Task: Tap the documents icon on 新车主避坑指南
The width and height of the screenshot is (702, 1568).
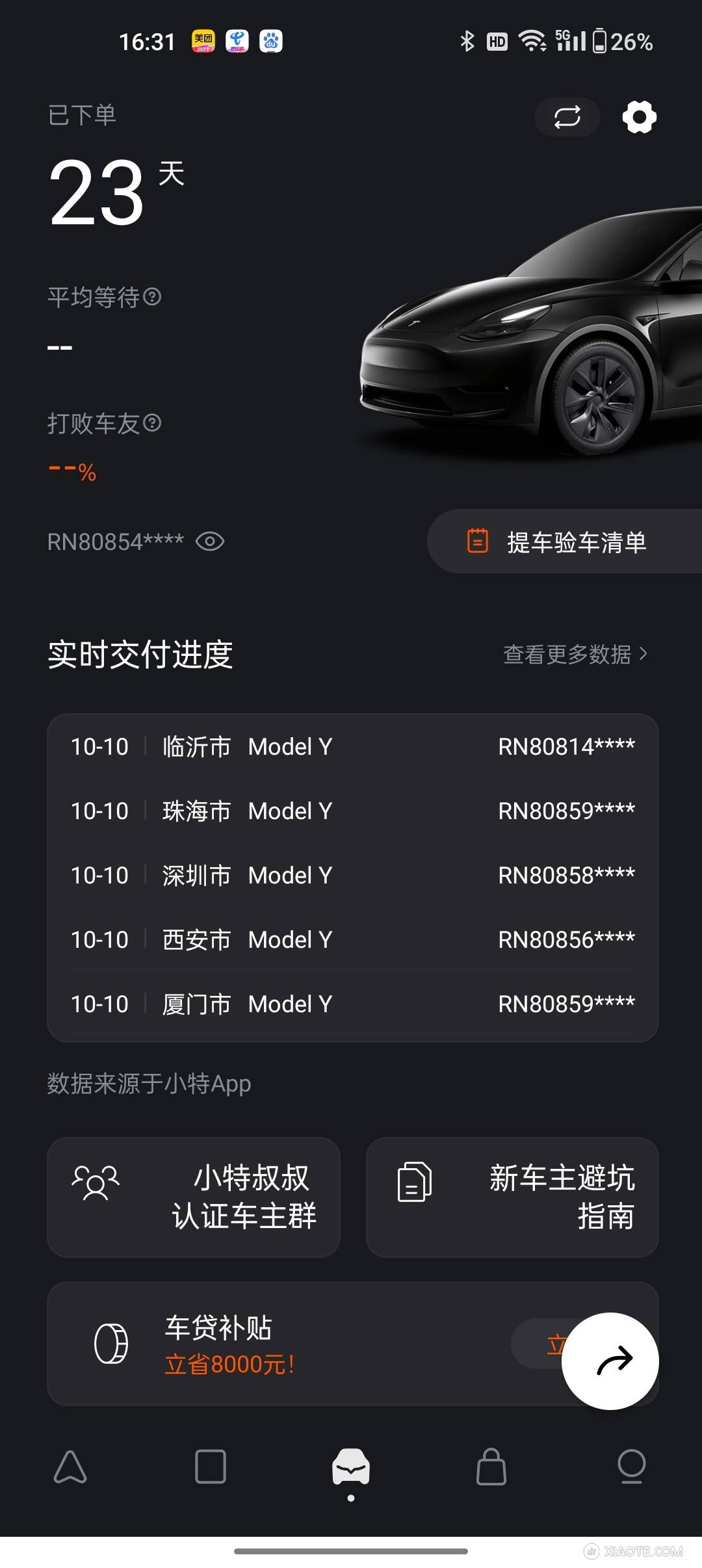Action: point(415,1182)
